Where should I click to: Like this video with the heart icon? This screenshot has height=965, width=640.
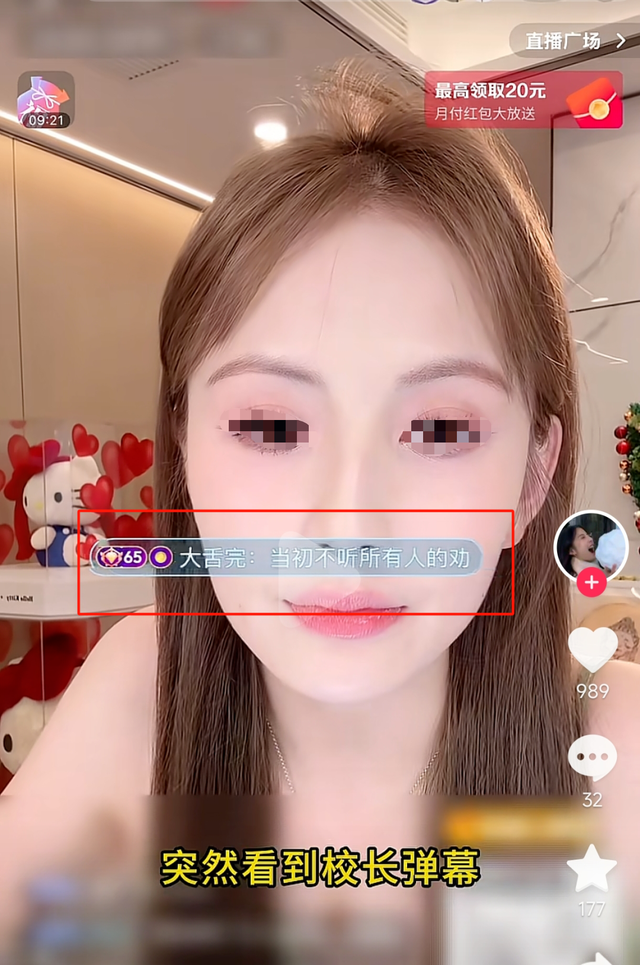[x=593, y=651]
